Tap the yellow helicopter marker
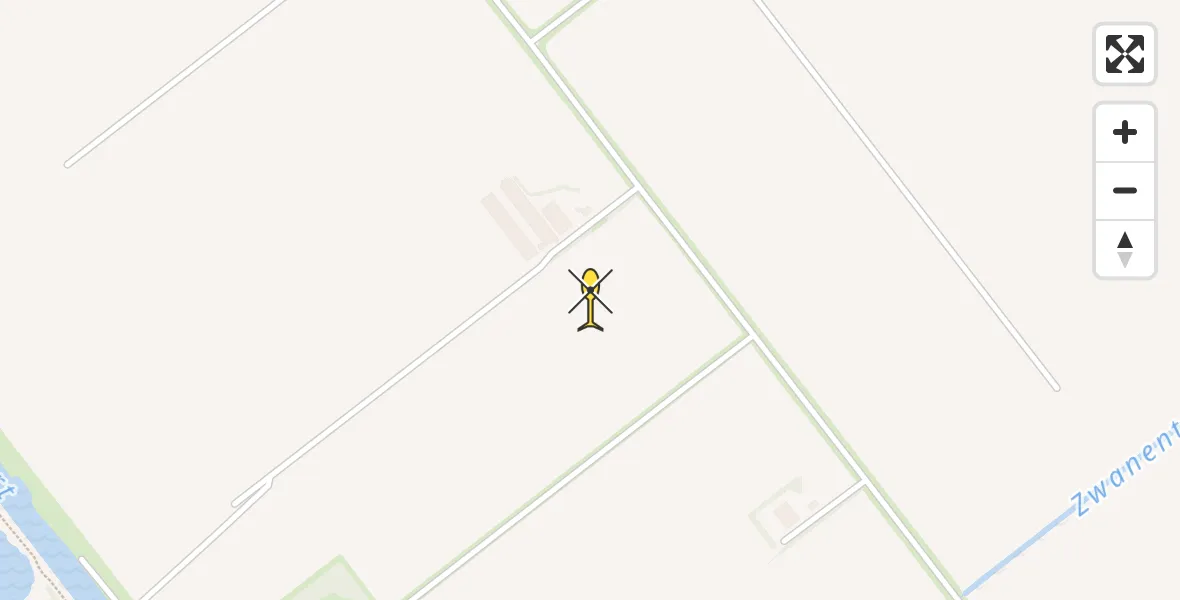 [x=590, y=298]
